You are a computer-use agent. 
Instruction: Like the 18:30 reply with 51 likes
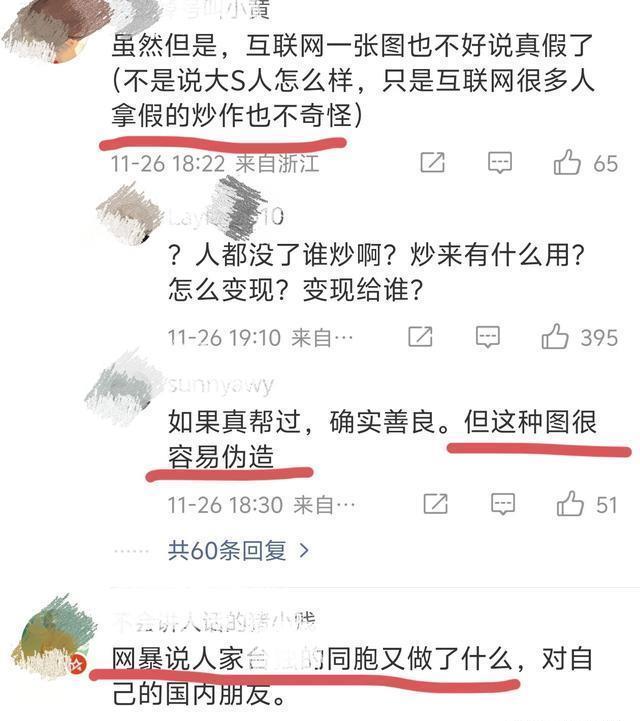tap(570, 504)
